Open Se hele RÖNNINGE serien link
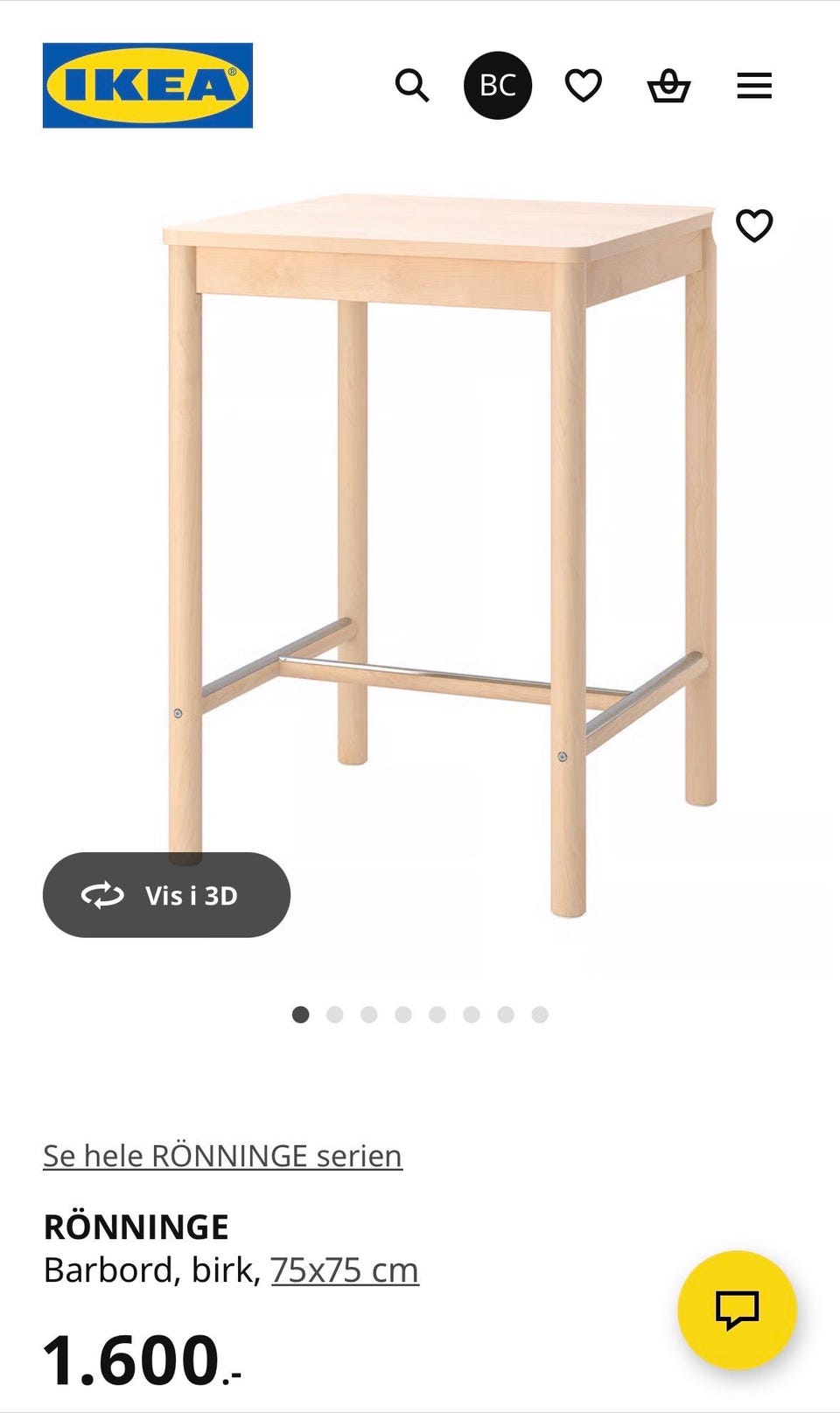This screenshot has width=840, height=1413. point(222,1156)
